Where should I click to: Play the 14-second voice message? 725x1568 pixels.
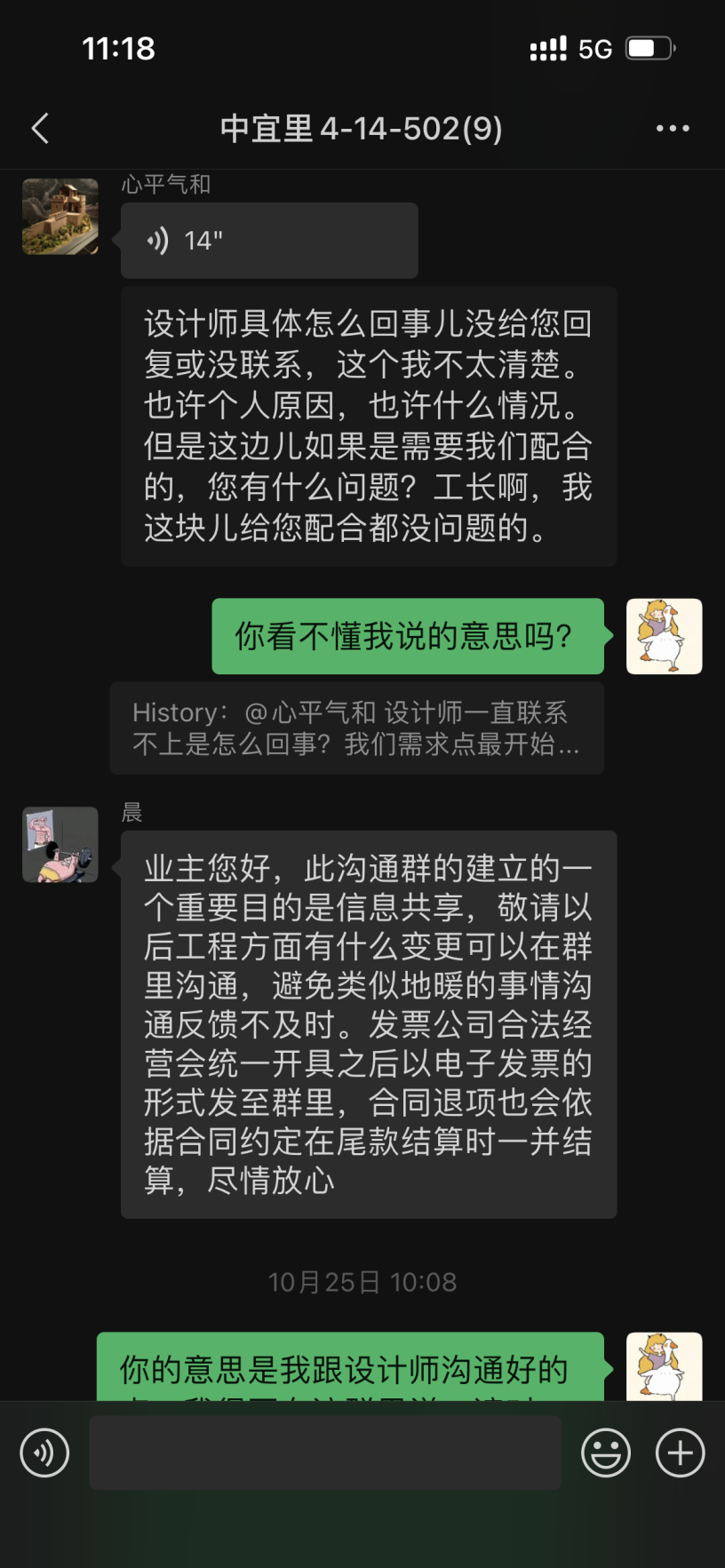point(269,241)
